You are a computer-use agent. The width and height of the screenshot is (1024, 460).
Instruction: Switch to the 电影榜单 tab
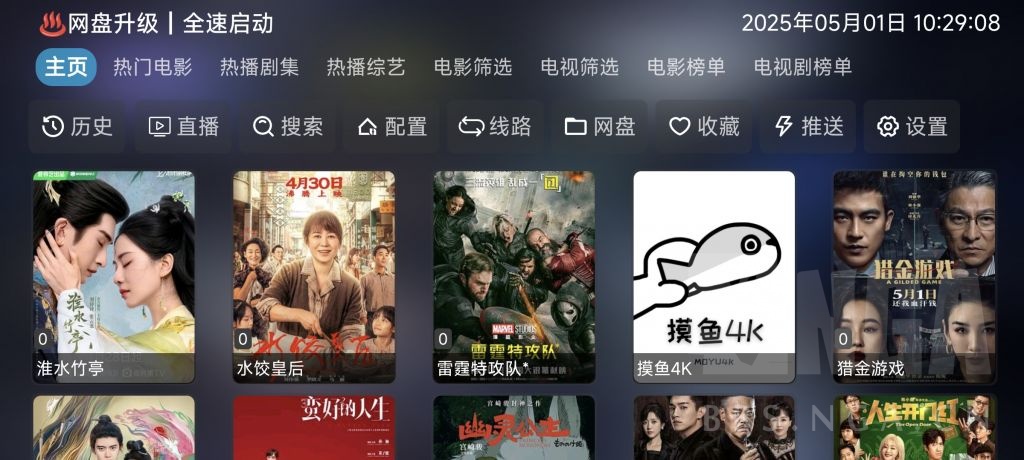tap(686, 67)
